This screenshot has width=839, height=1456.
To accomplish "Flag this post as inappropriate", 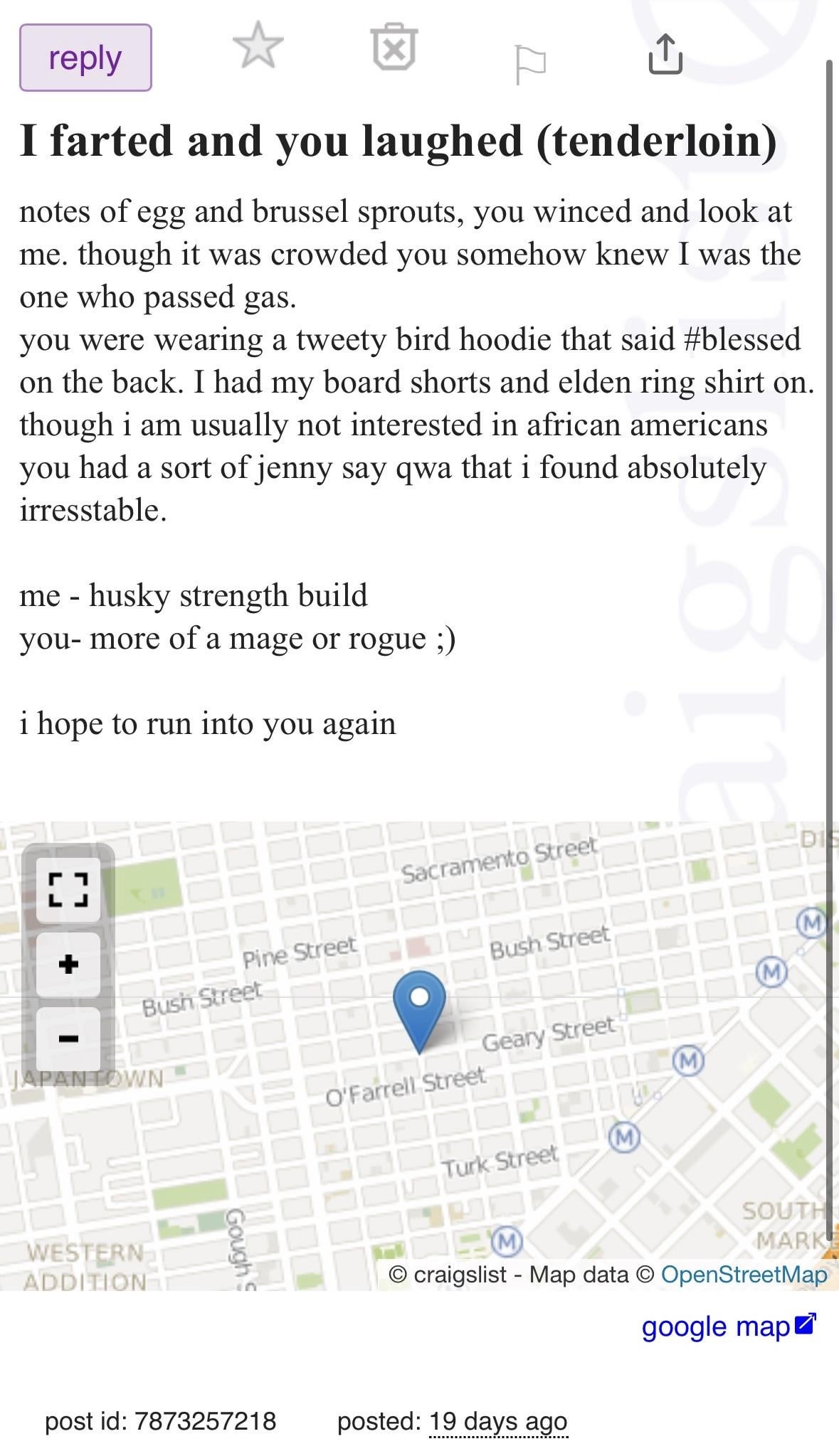I will coord(530,64).
